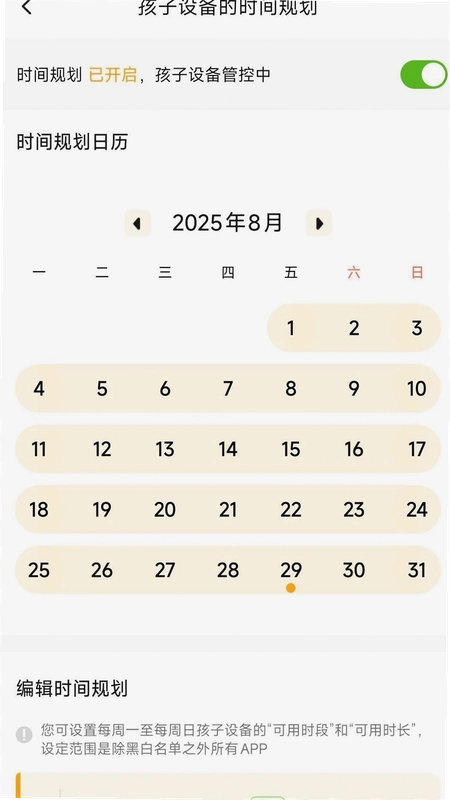The image size is (450, 800).
Task: Select August 29 with the orange dot
Action: pos(291,570)
